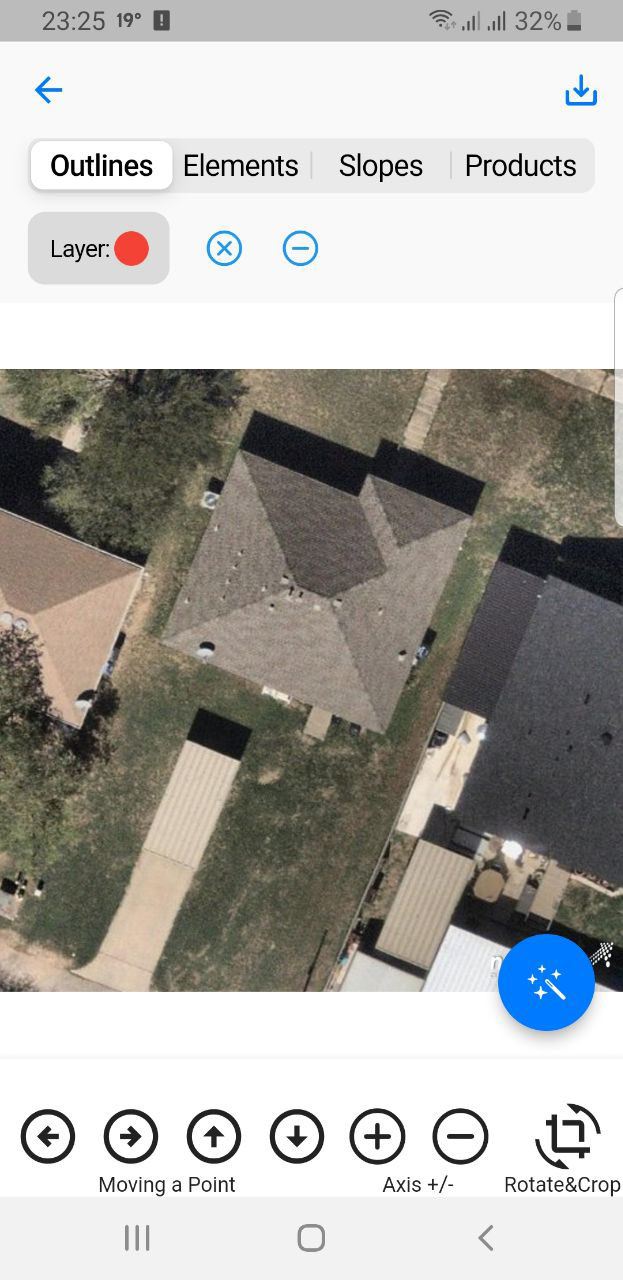Select the Products tab
This screenshot has width=623, height=1280.
coord(520,166)
